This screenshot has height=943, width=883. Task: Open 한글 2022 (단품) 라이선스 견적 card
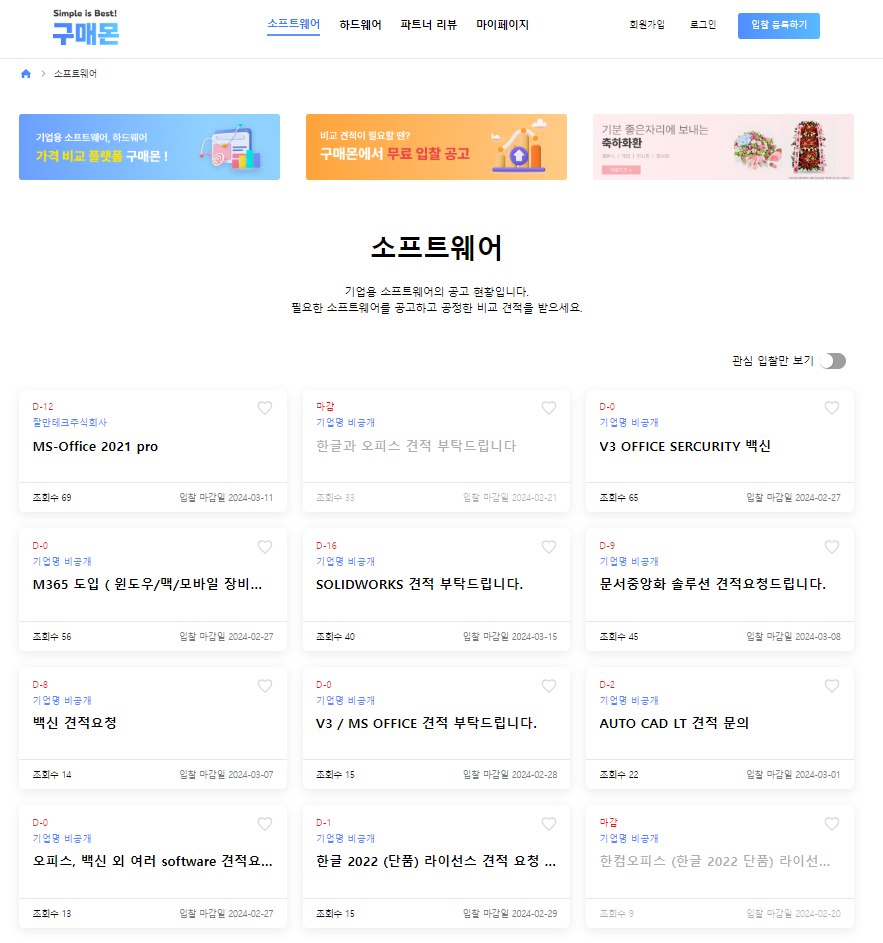pos(435,861)
